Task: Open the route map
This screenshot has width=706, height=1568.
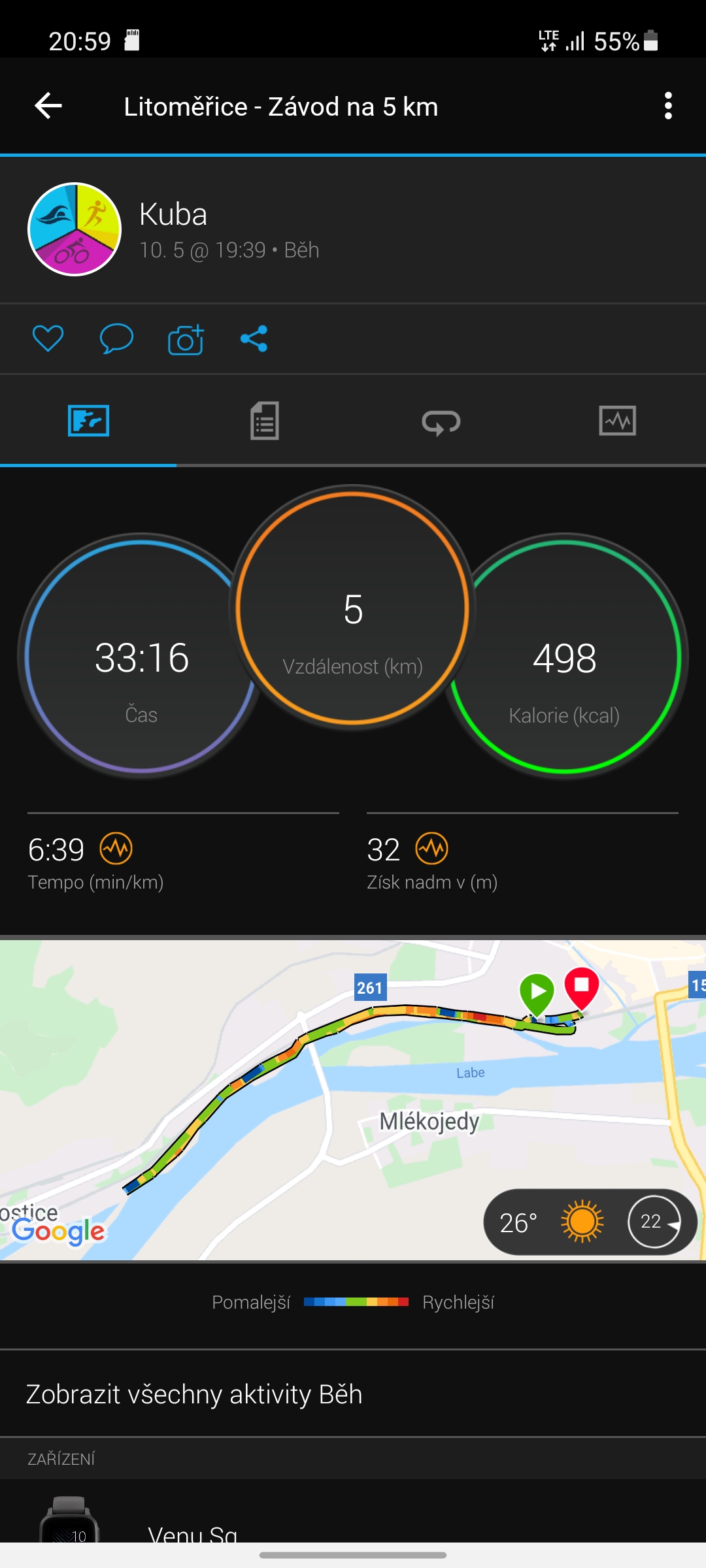Action: coord(353,1100)
